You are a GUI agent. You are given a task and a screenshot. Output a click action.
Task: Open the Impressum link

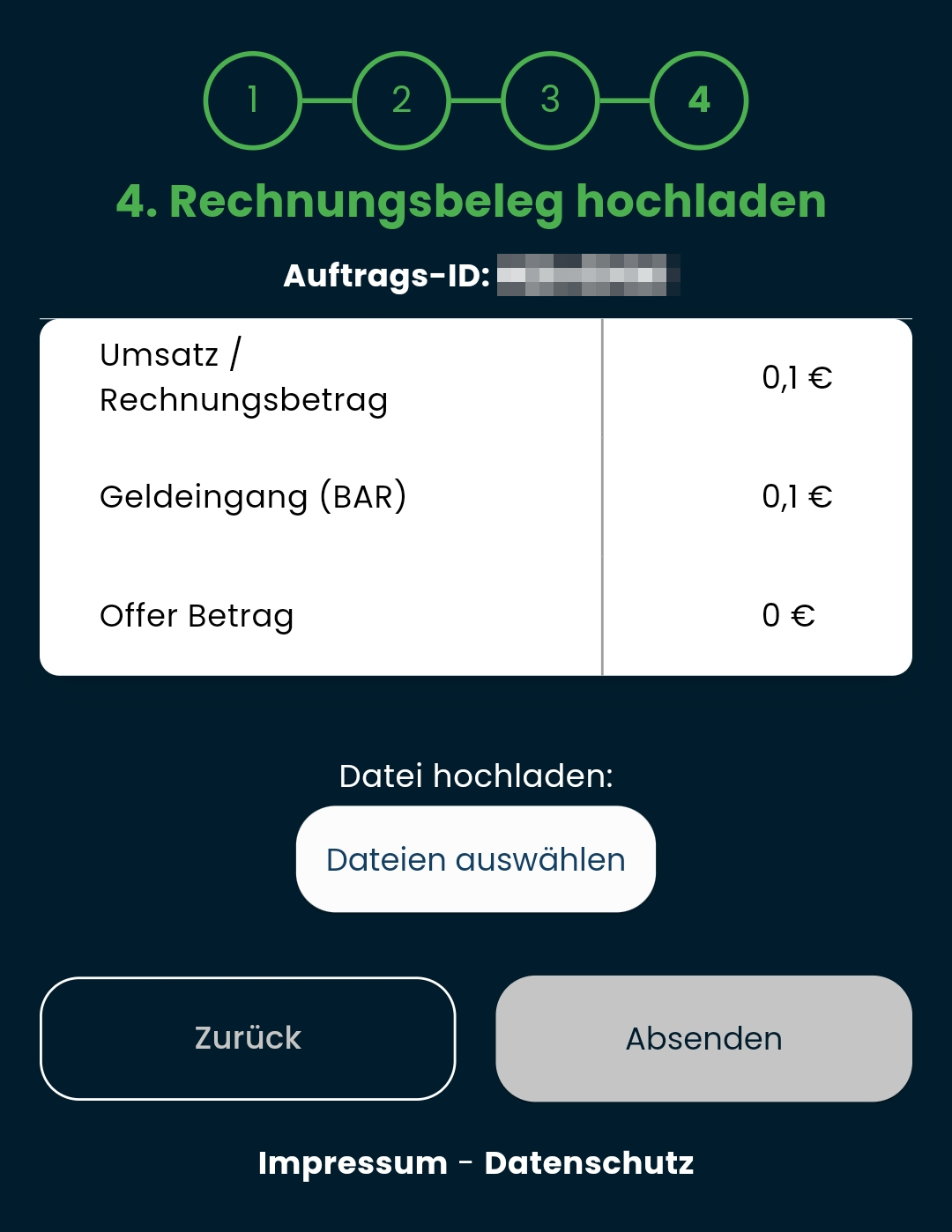[x=353, y=1163]
